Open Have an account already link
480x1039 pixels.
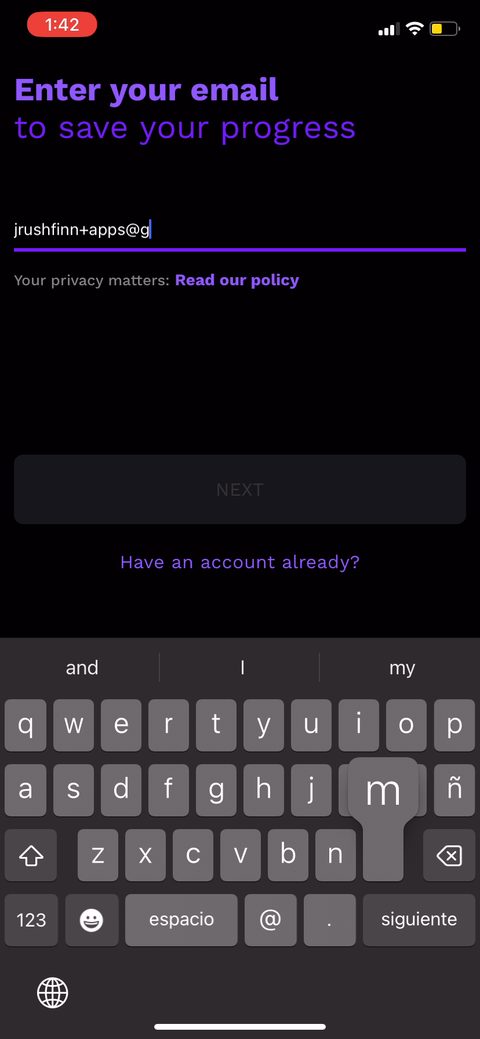[x=240, y=563]
